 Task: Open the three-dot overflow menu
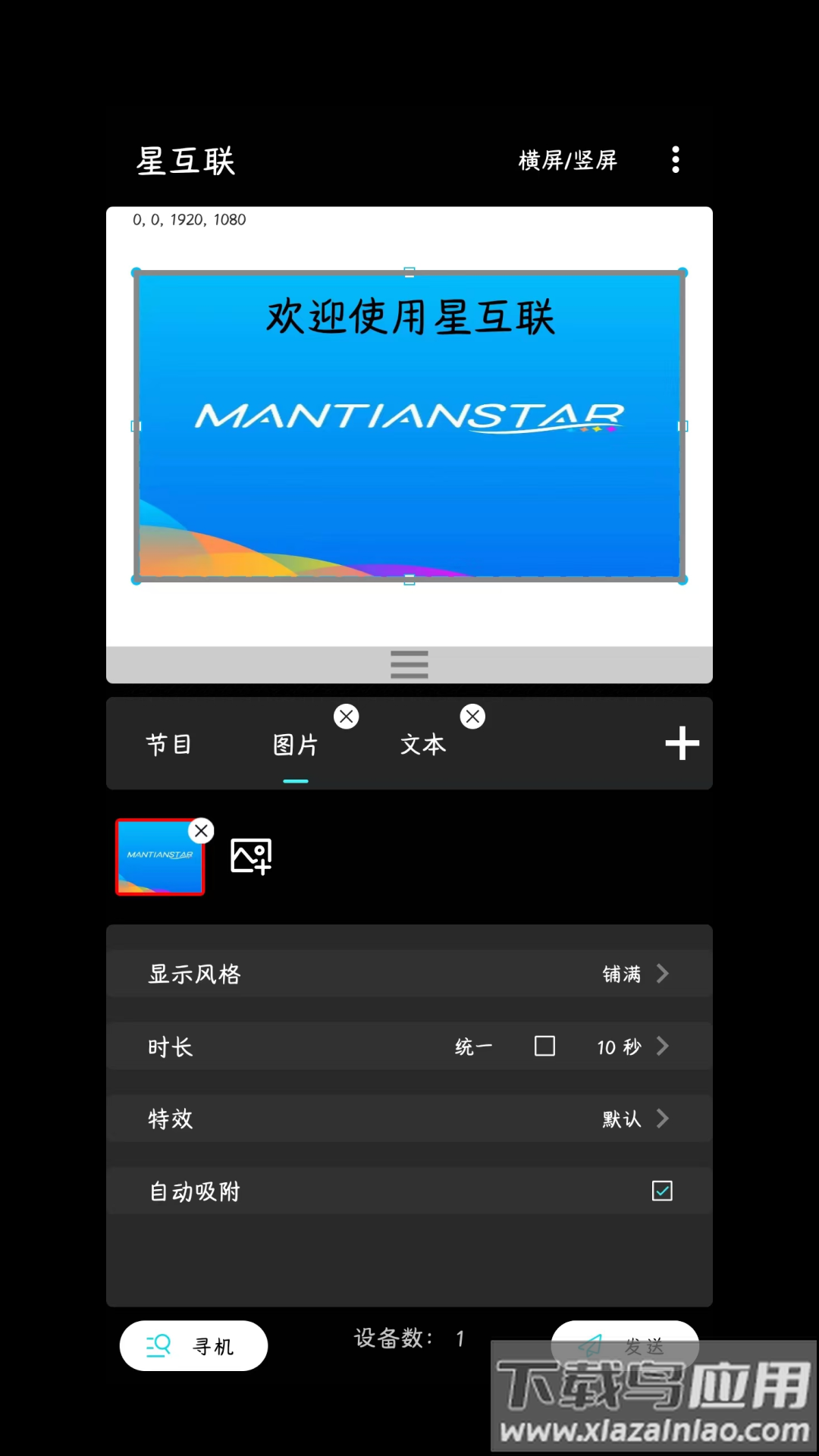(675, 159)
